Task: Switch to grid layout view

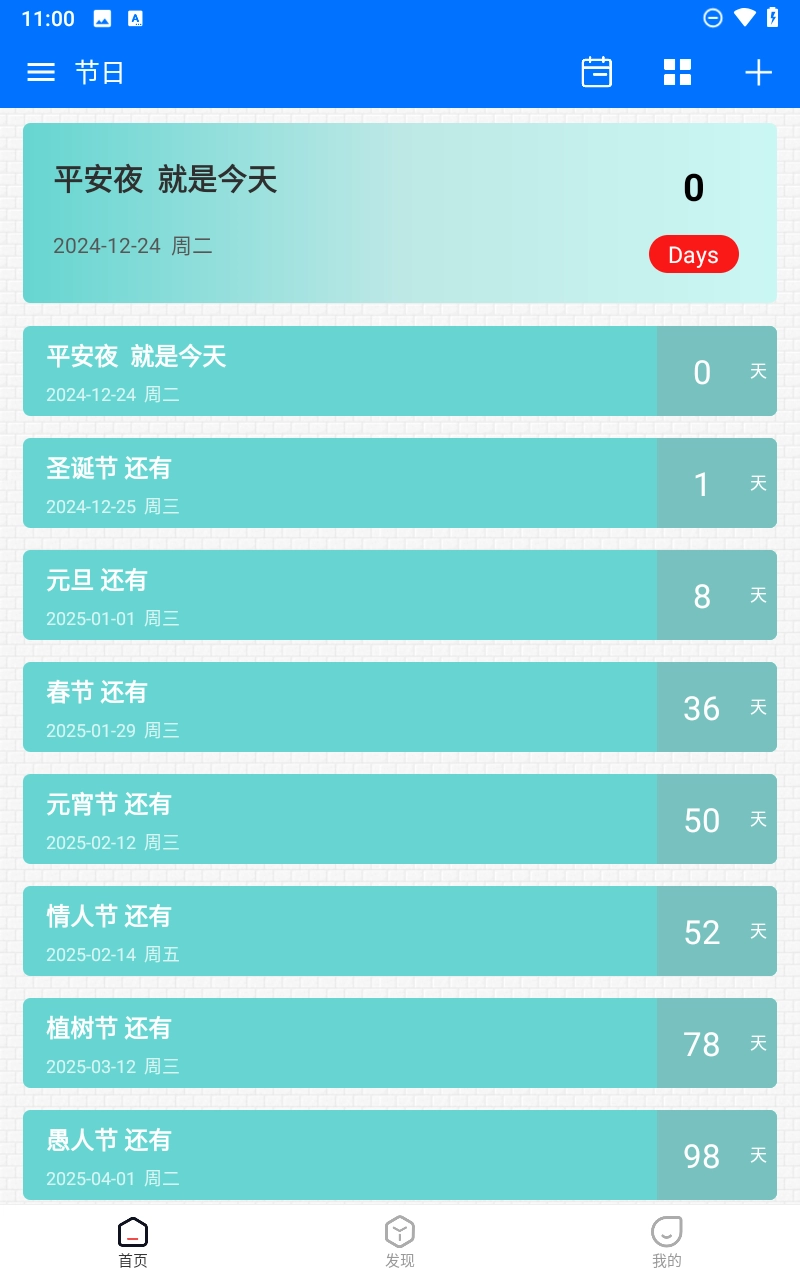Action: 678,72
